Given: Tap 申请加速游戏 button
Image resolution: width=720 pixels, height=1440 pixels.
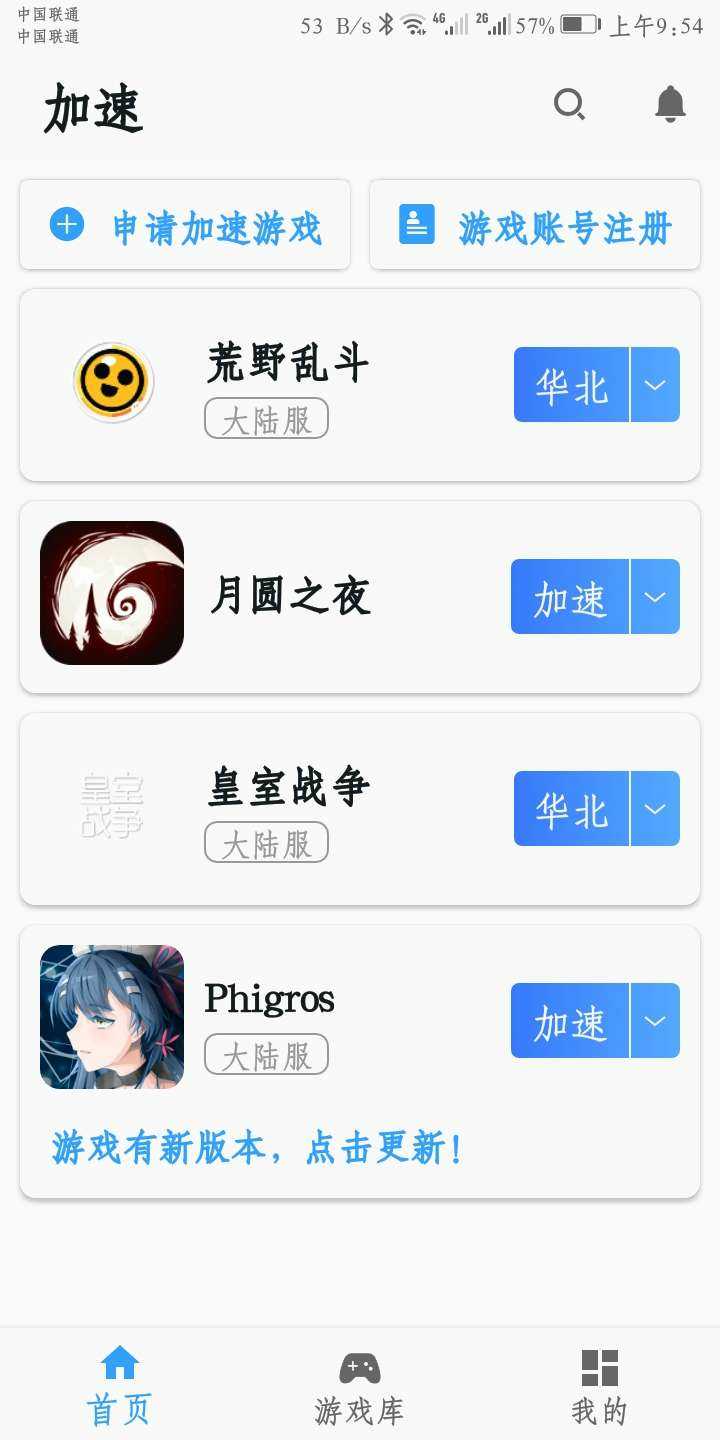Looking at the screenshot, I should (x=185, y=225).
